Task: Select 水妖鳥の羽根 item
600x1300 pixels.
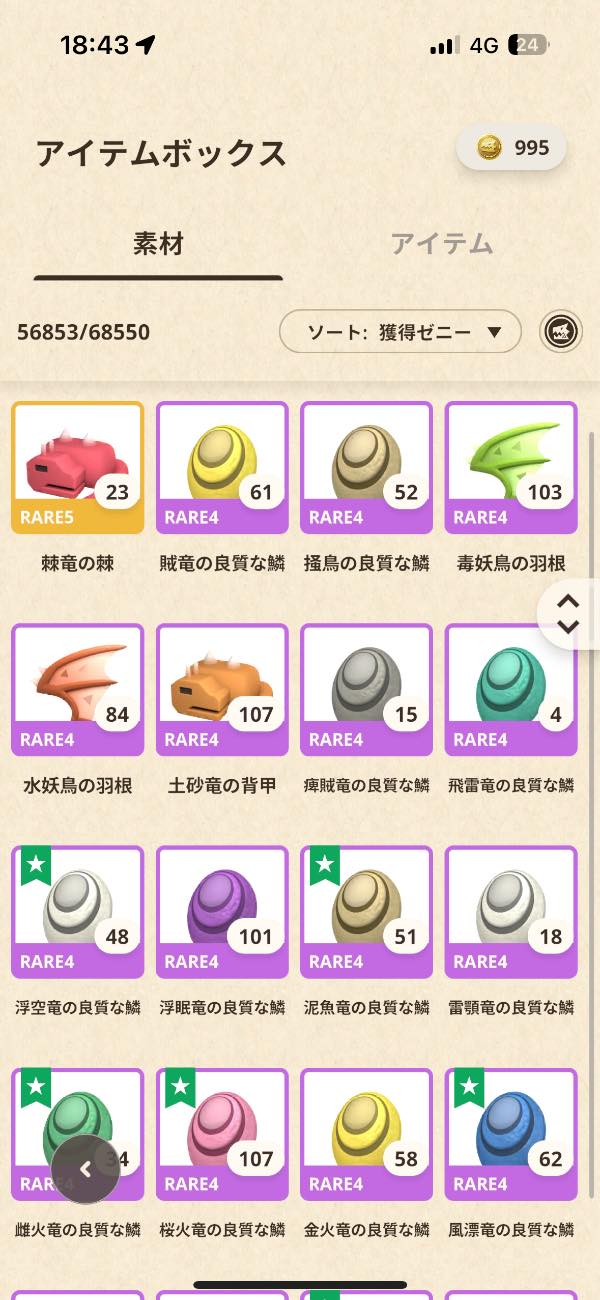Action: 78,690
